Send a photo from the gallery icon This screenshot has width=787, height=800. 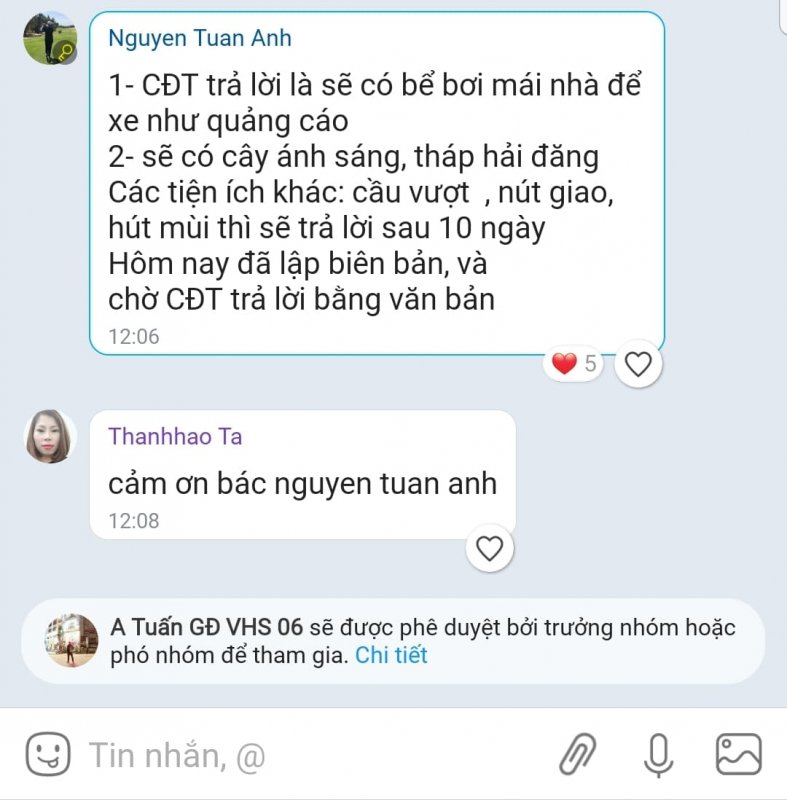pos(739,754)
